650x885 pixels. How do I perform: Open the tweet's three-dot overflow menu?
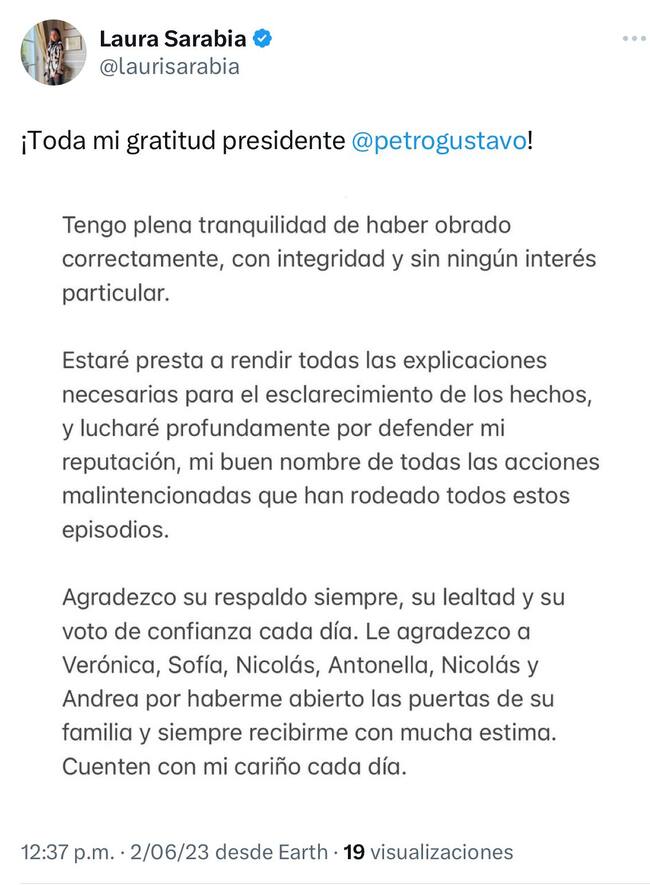(x=633, y=38)
